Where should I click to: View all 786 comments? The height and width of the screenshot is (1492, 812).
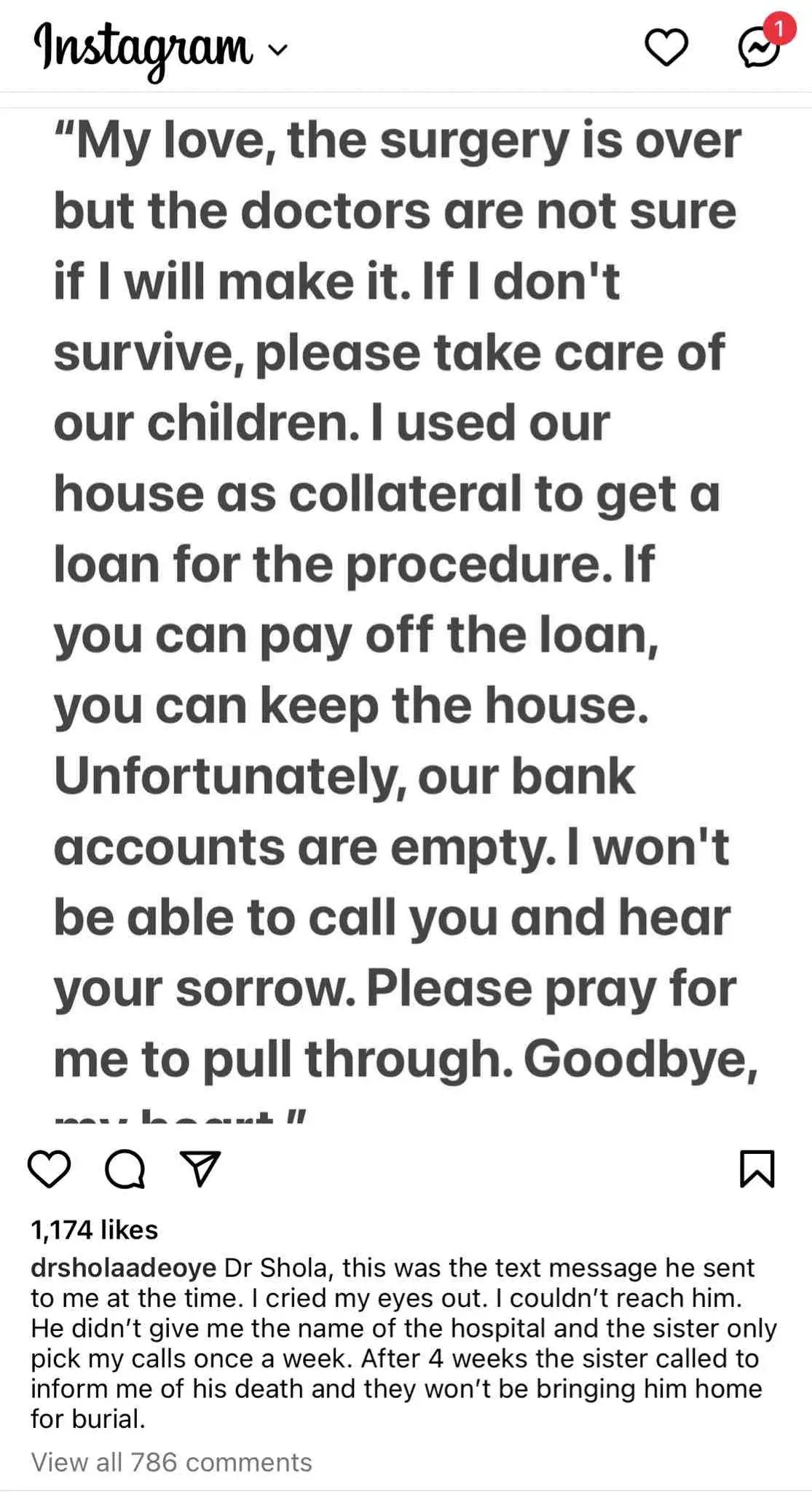click(x=171, y=1462)
